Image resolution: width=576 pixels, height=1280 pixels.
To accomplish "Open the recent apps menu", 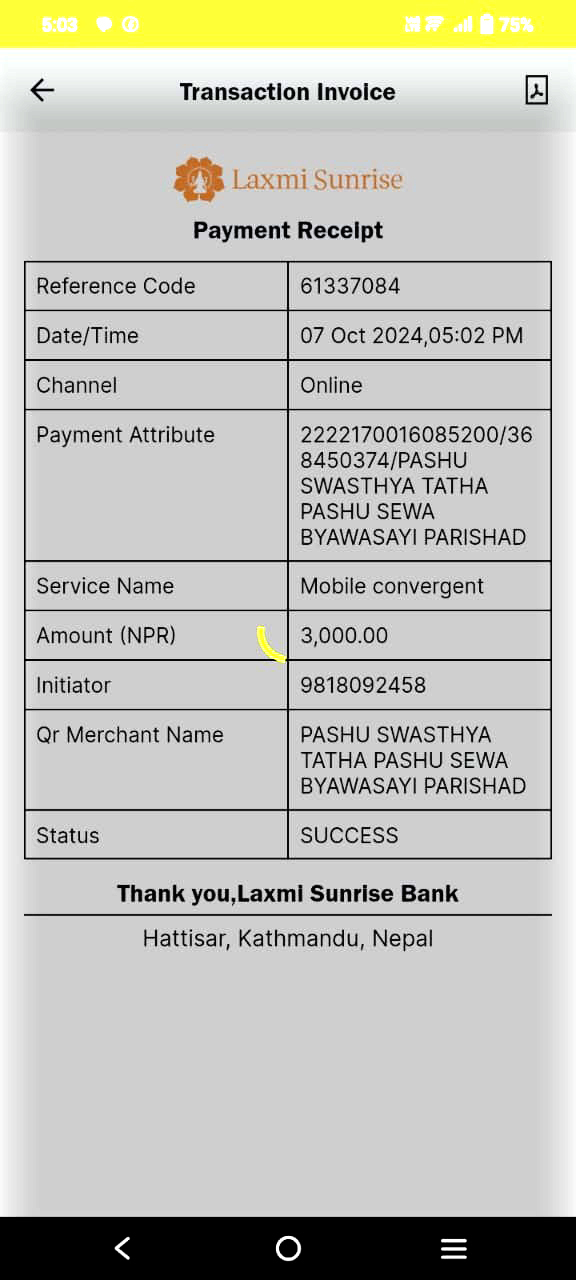I will point(454,1248).
